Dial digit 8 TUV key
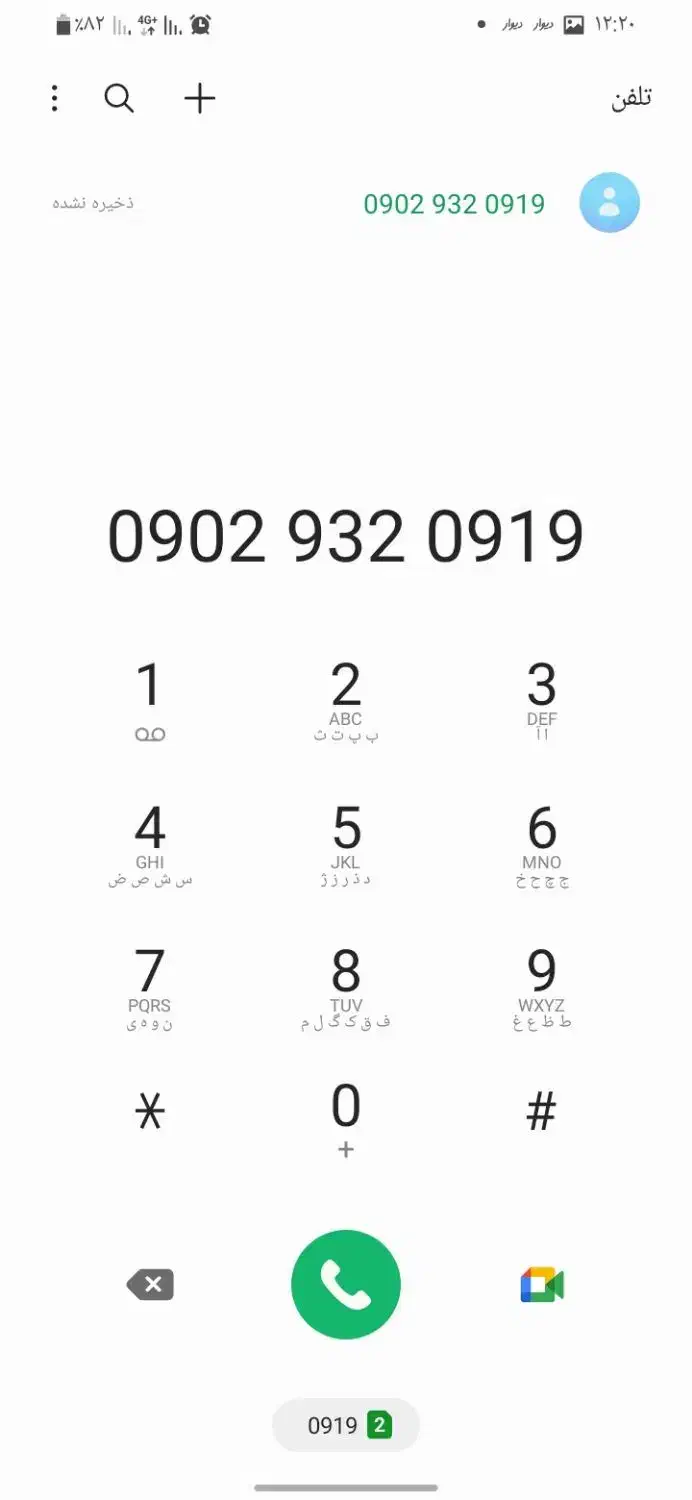This screenshot has height=1500, width=692. (346, 986)
